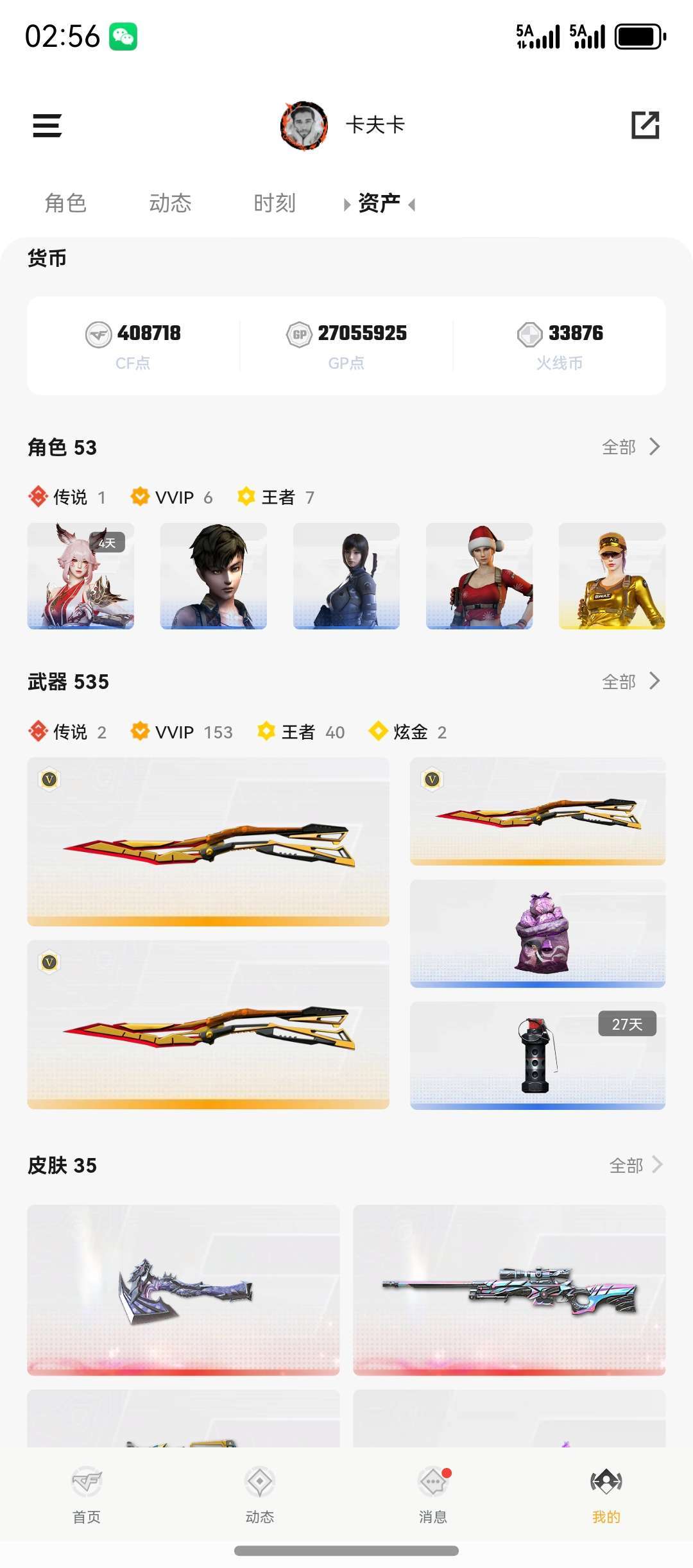Image resolution: width=693 pixels, height=1568 pixels.
Task: Expand 全部 next to 角色 53
Action: pyautogui.click(x=631, y=447)
